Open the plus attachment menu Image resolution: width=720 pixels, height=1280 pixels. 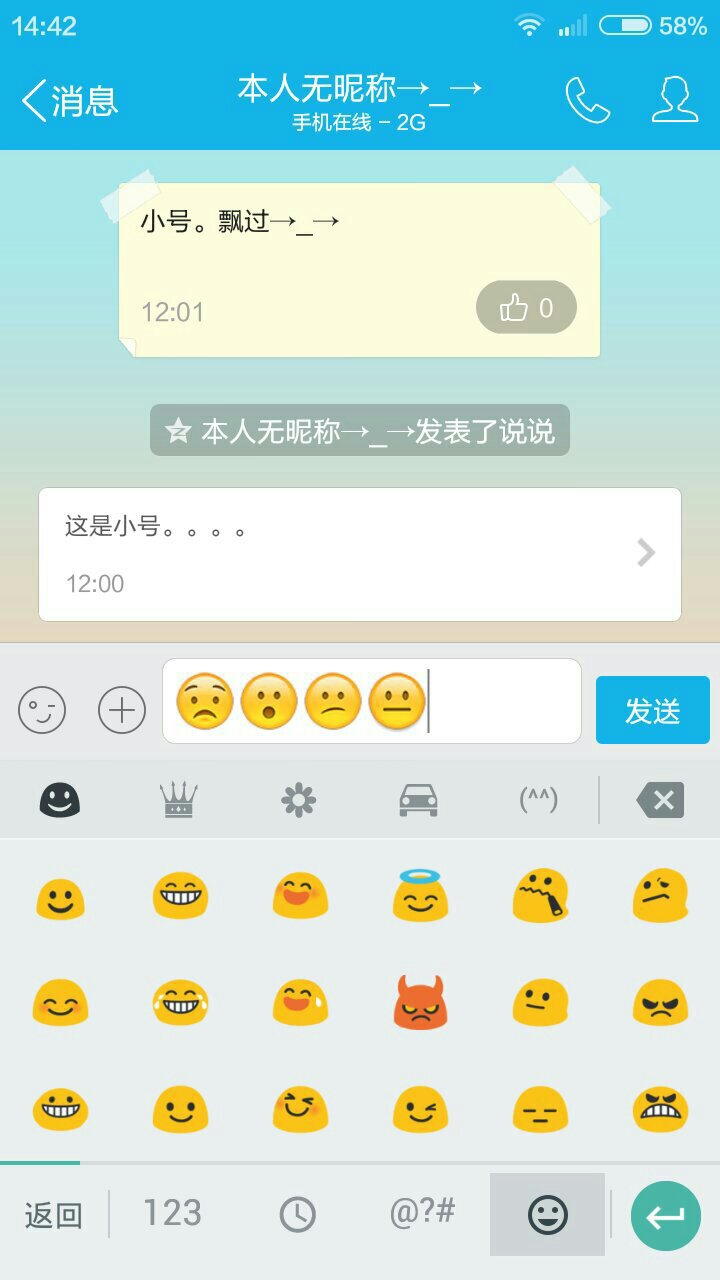click(x=122, y=711)
